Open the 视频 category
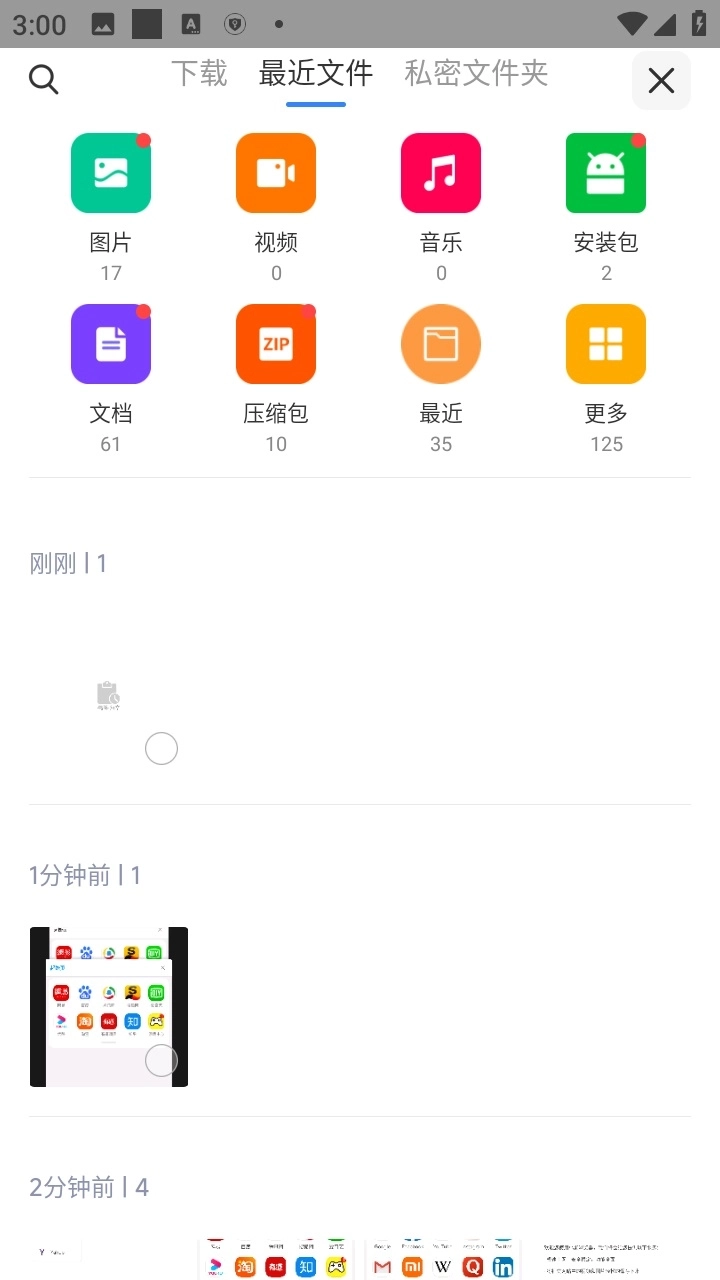 276,173
